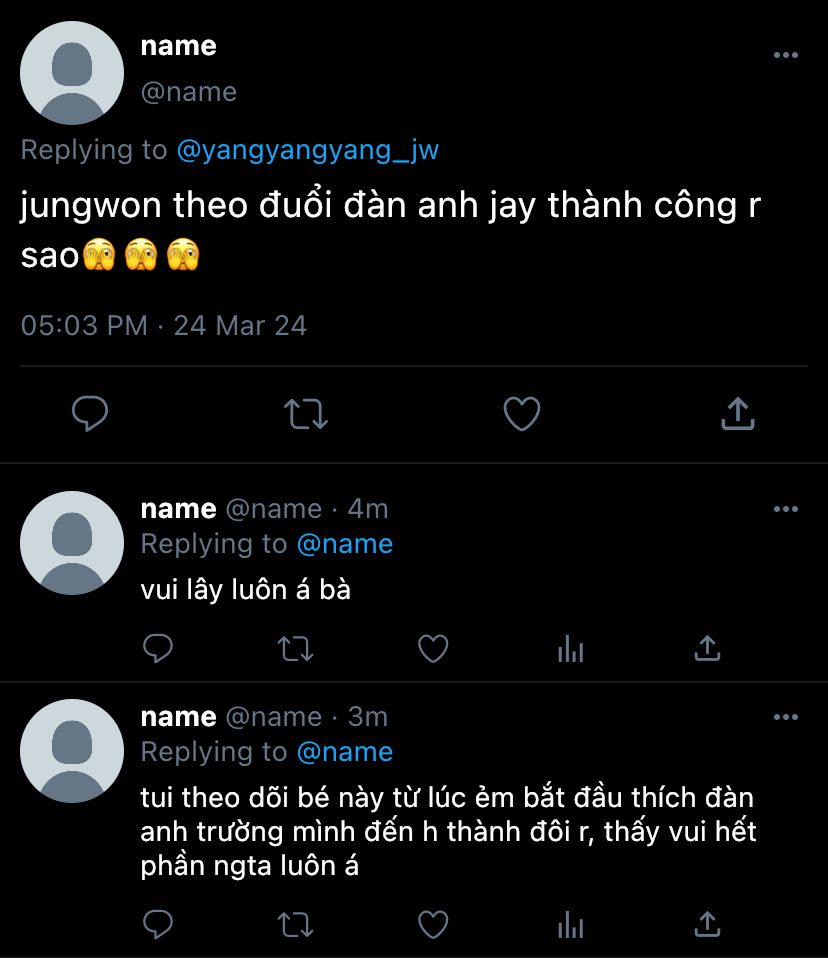Like the 'vui lây luôn á bà' reply
The image size is (828, 958).
pyautogui.click(x=432, y=650)
